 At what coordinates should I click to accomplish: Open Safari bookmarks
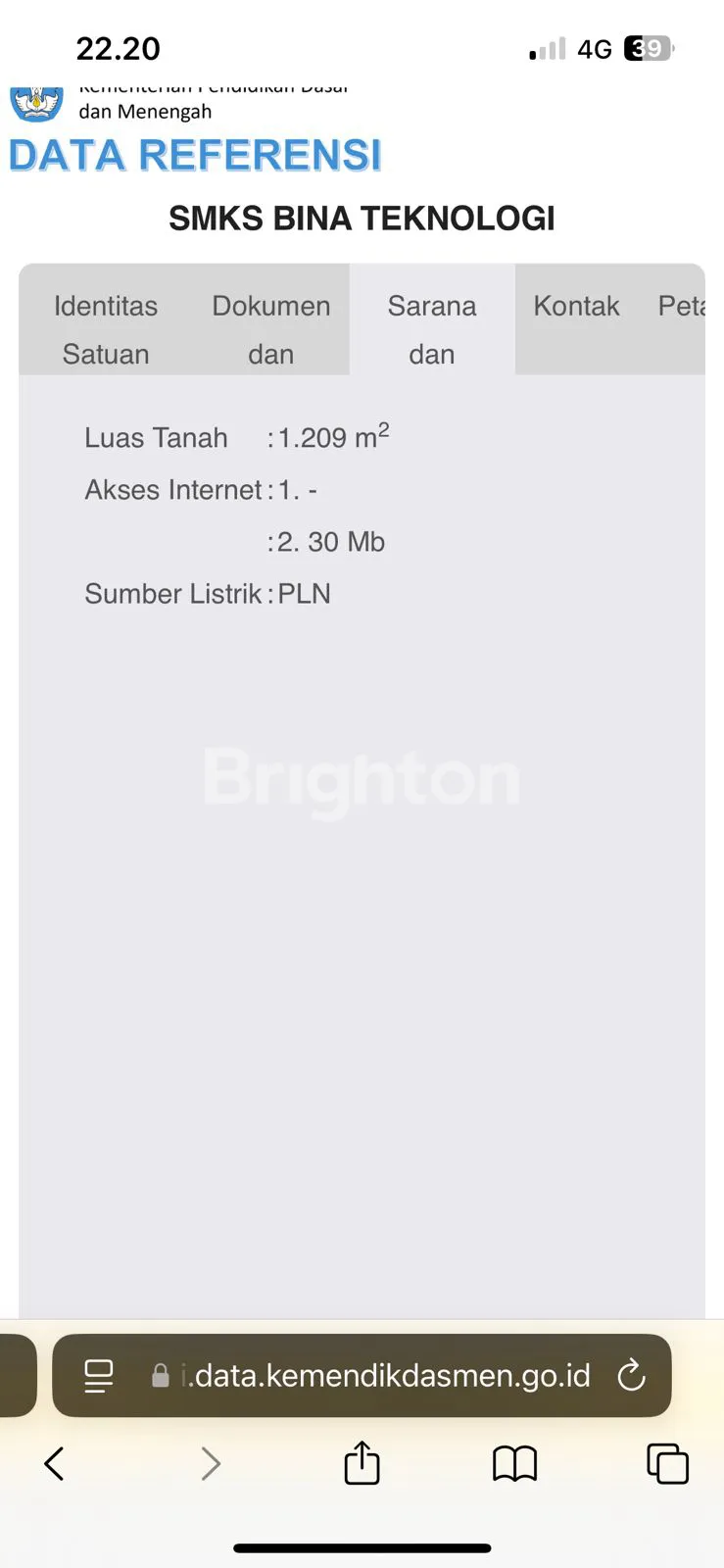tap(514, 1464)
